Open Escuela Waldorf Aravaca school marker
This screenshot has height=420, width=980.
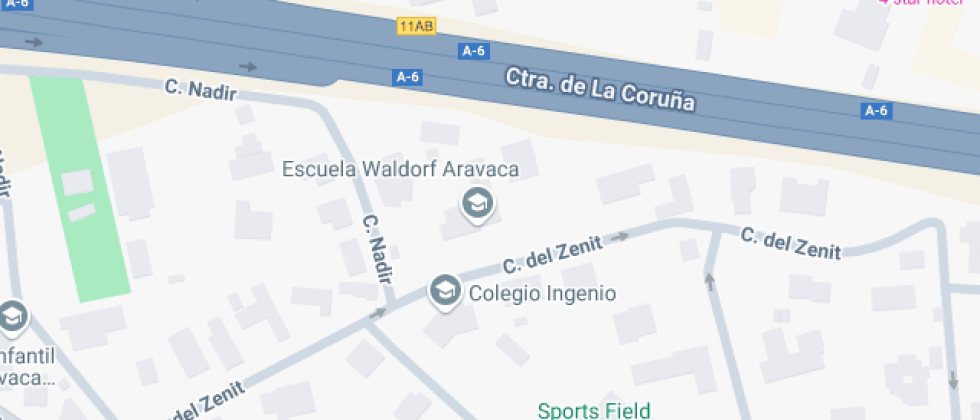pyautogui.click(x=477, y=204)
